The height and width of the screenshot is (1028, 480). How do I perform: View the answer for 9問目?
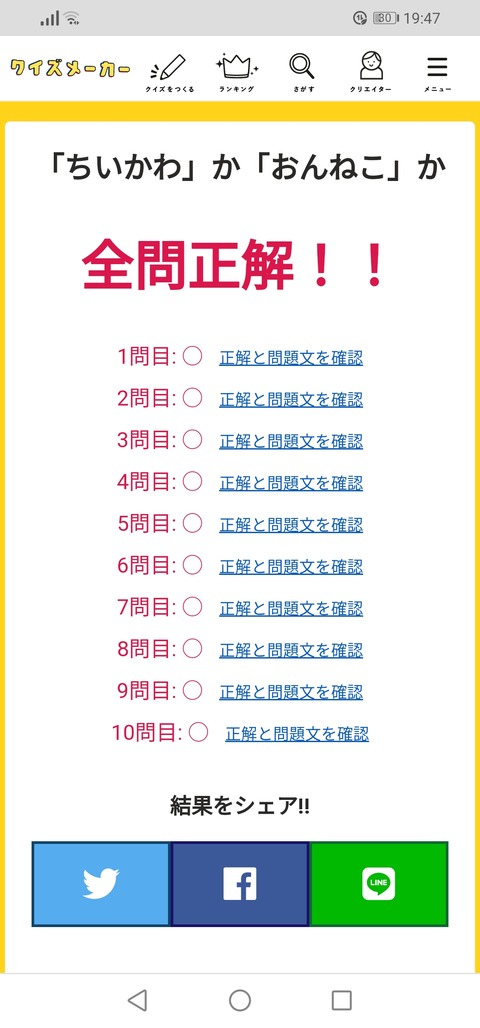pyautogui.click(x=291, y=692)
